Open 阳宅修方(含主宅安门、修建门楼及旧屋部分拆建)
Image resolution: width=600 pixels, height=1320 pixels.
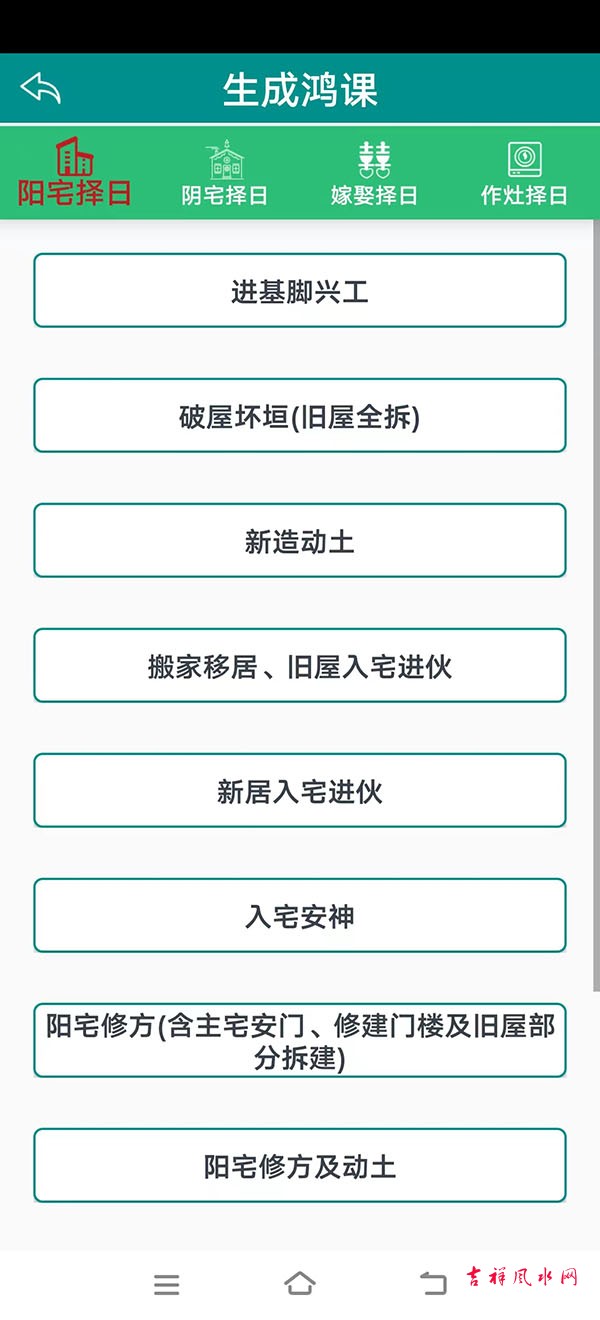(x=300, y=1041)
